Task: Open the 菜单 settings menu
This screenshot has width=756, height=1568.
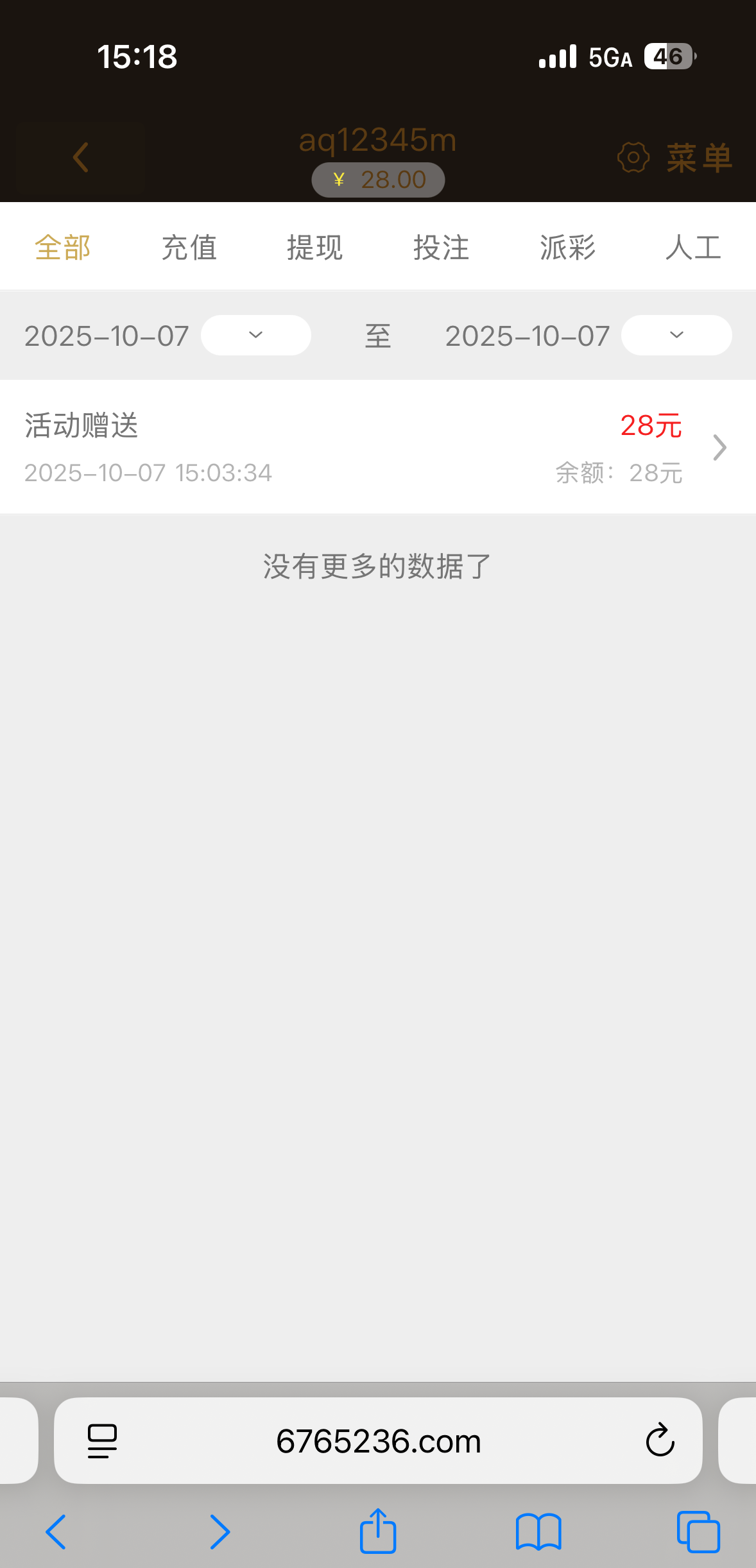Action: (675, 158)
